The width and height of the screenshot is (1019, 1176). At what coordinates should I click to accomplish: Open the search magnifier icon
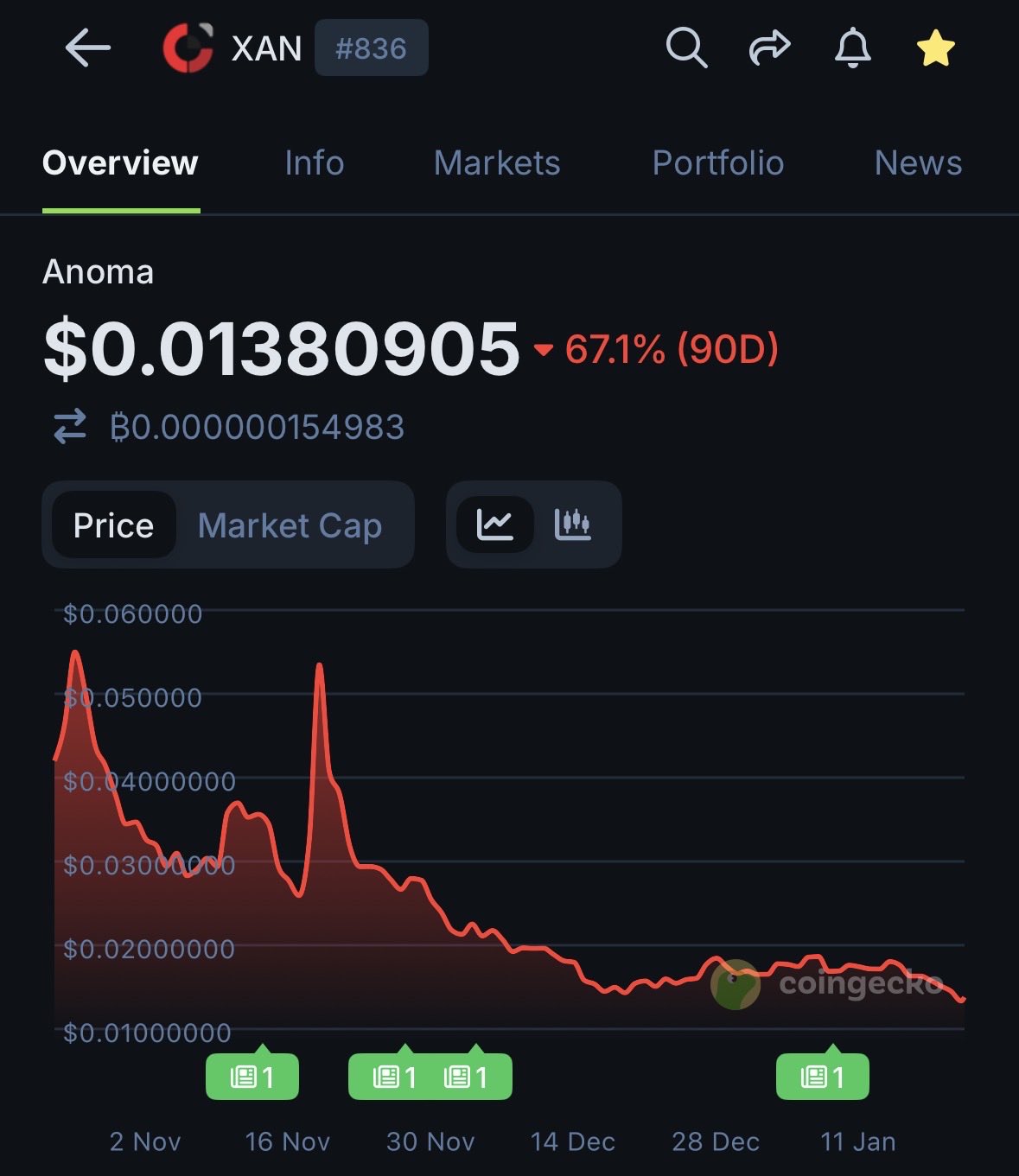click(x=686, y=48)
